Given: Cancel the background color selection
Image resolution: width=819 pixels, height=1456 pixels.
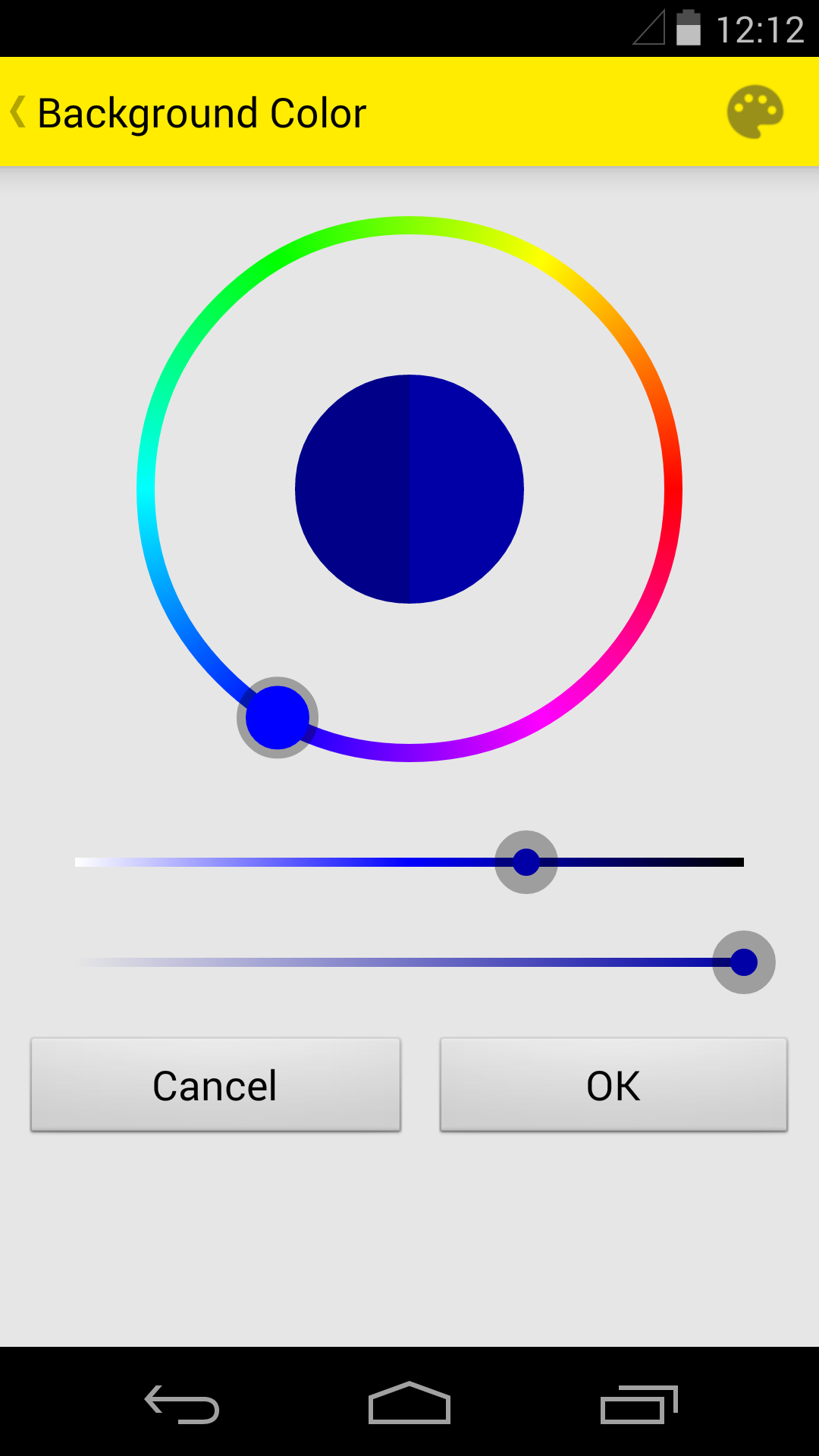Looking at the screenshot, I should (x=215, y=1084).
